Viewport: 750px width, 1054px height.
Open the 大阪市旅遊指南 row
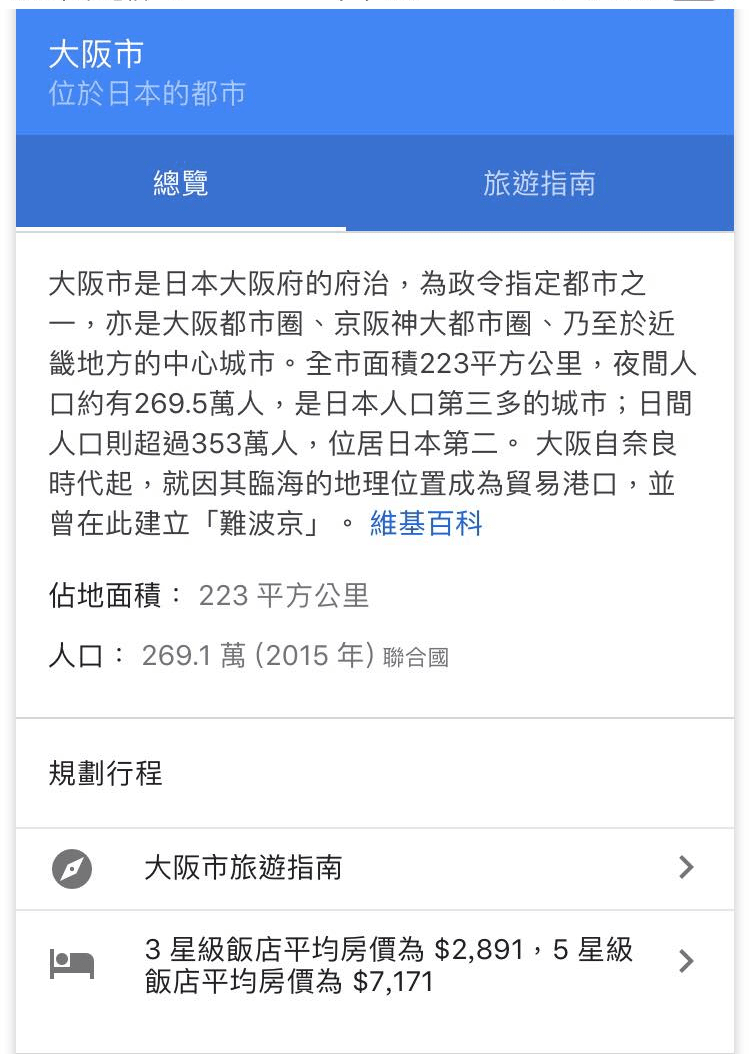click(374, 867)
